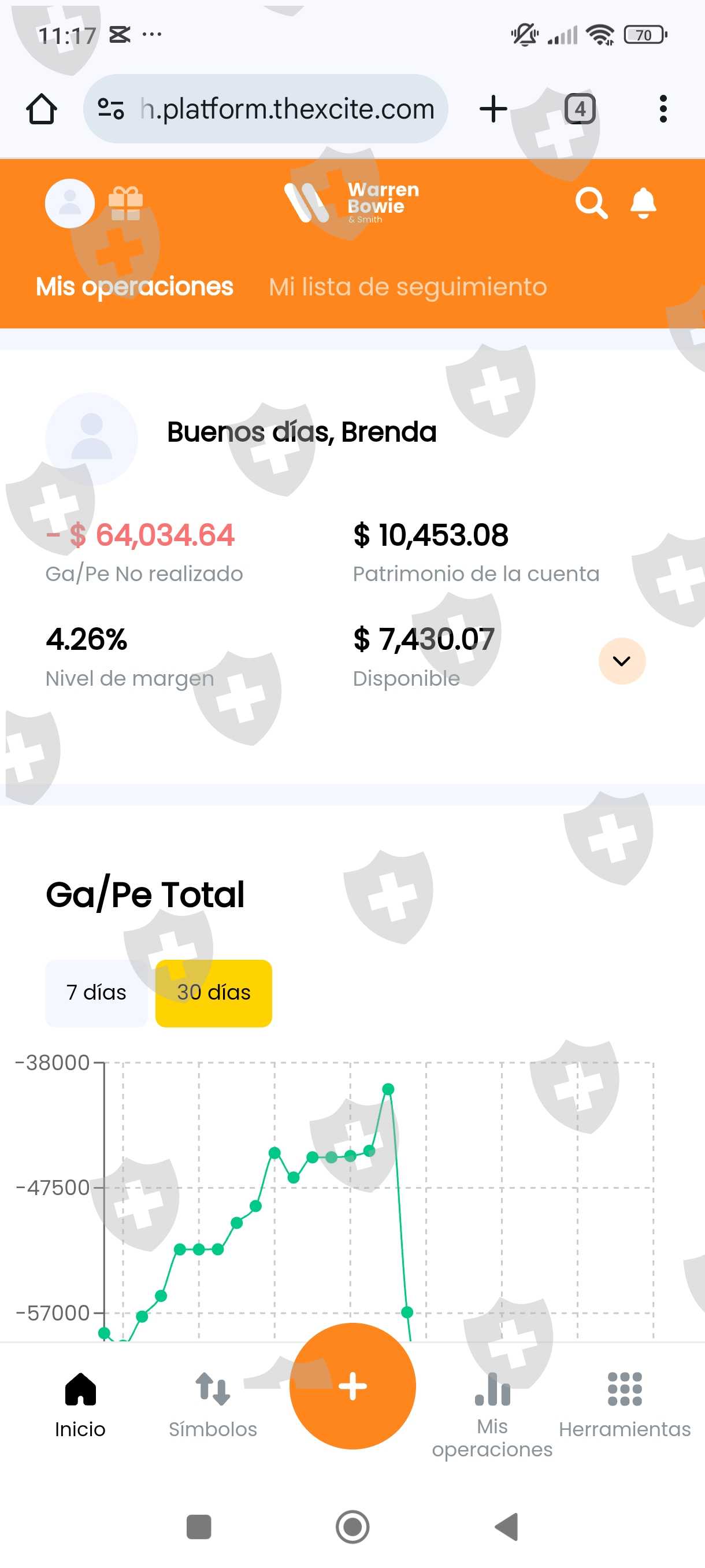Open the profile avatar in the header
705x1568 pixels.
(70, 204)
